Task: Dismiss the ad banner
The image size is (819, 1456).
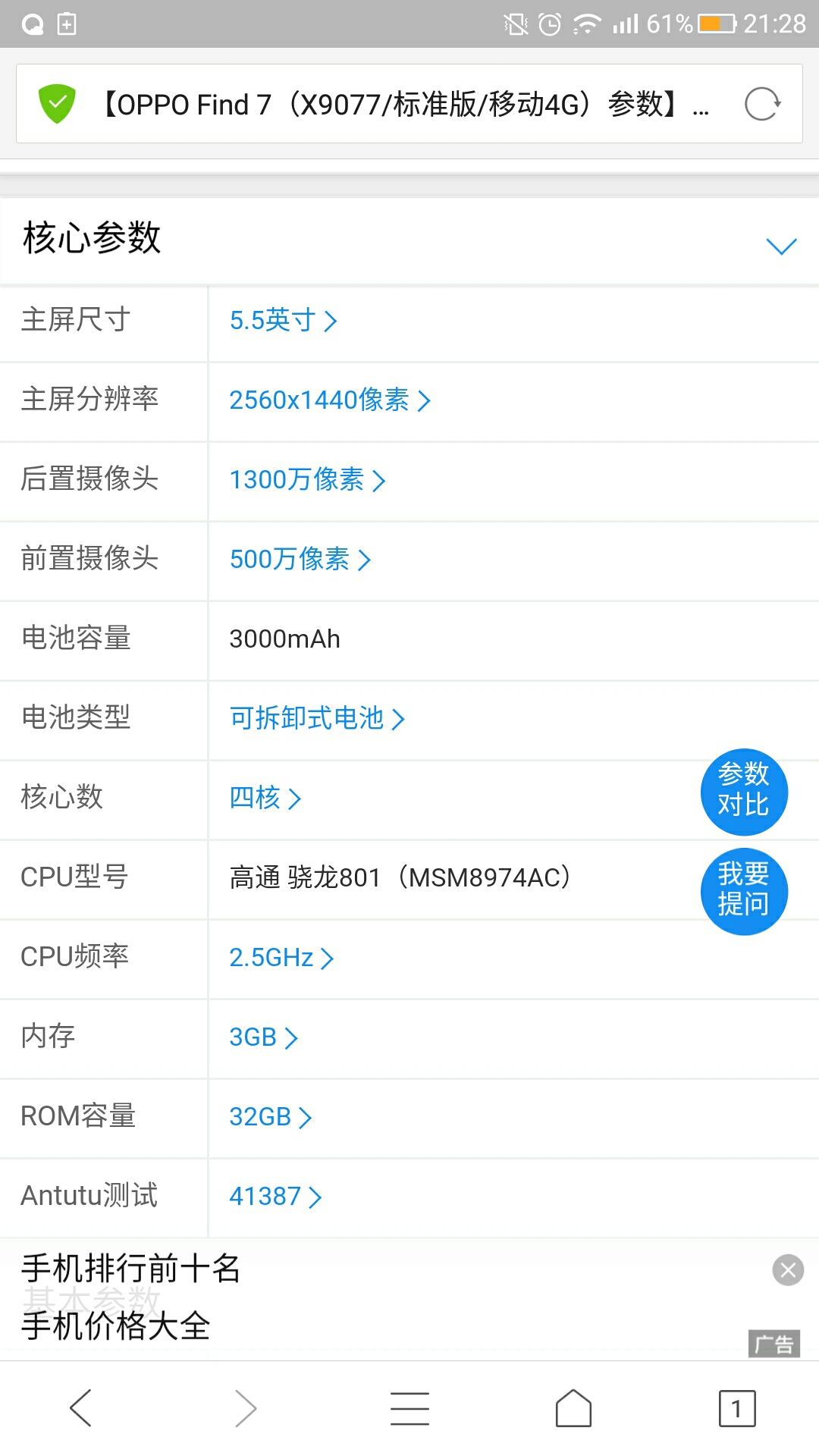Action: tap(788, 1269)
